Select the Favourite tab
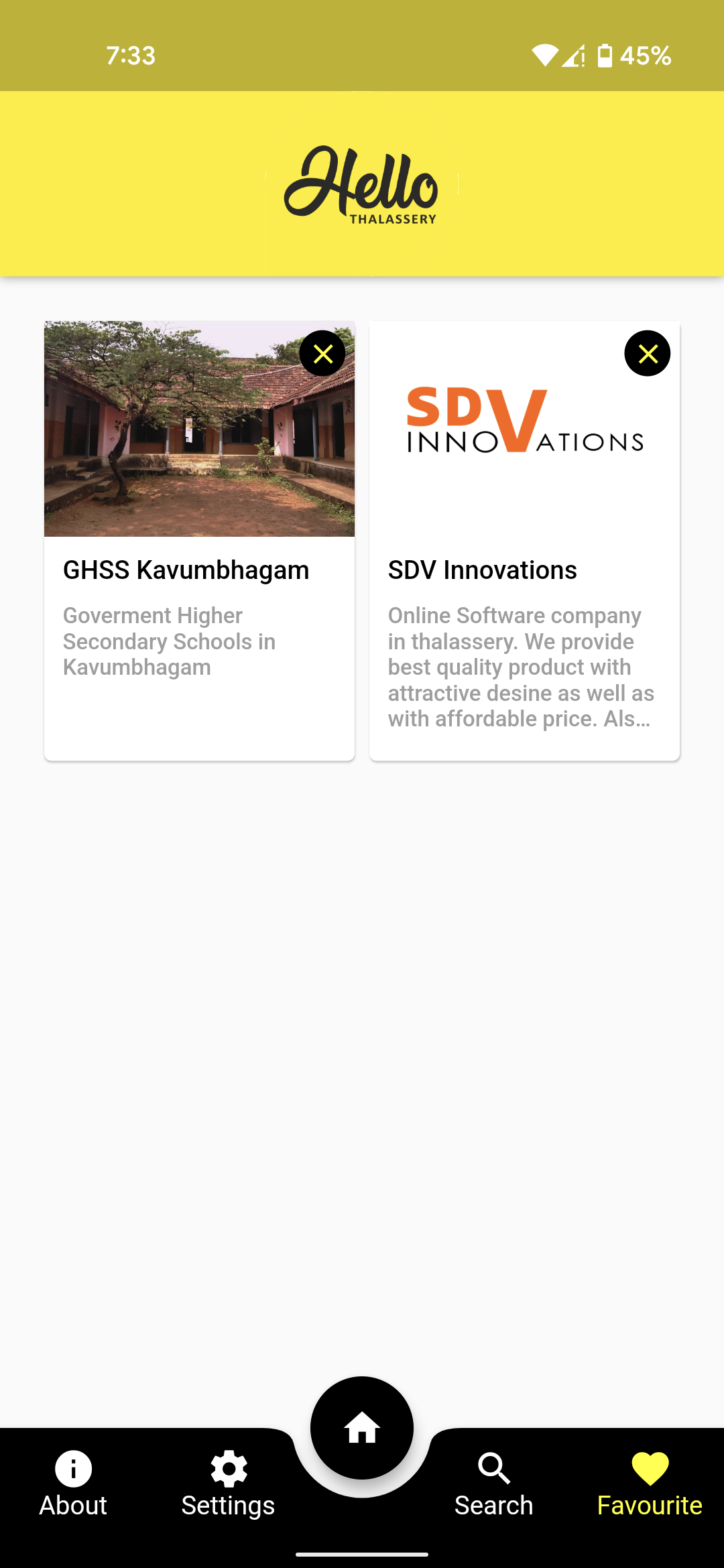This screenshot has height=1568, width=724. 650,1484
